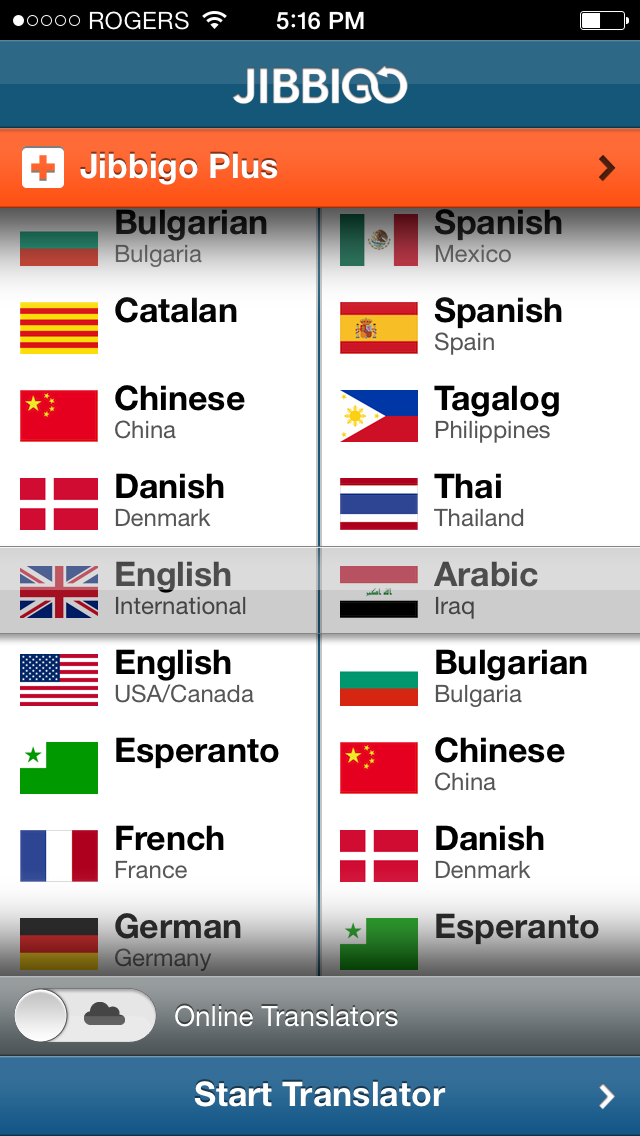Choose Spanish Spain as target language

coord(480,327)
